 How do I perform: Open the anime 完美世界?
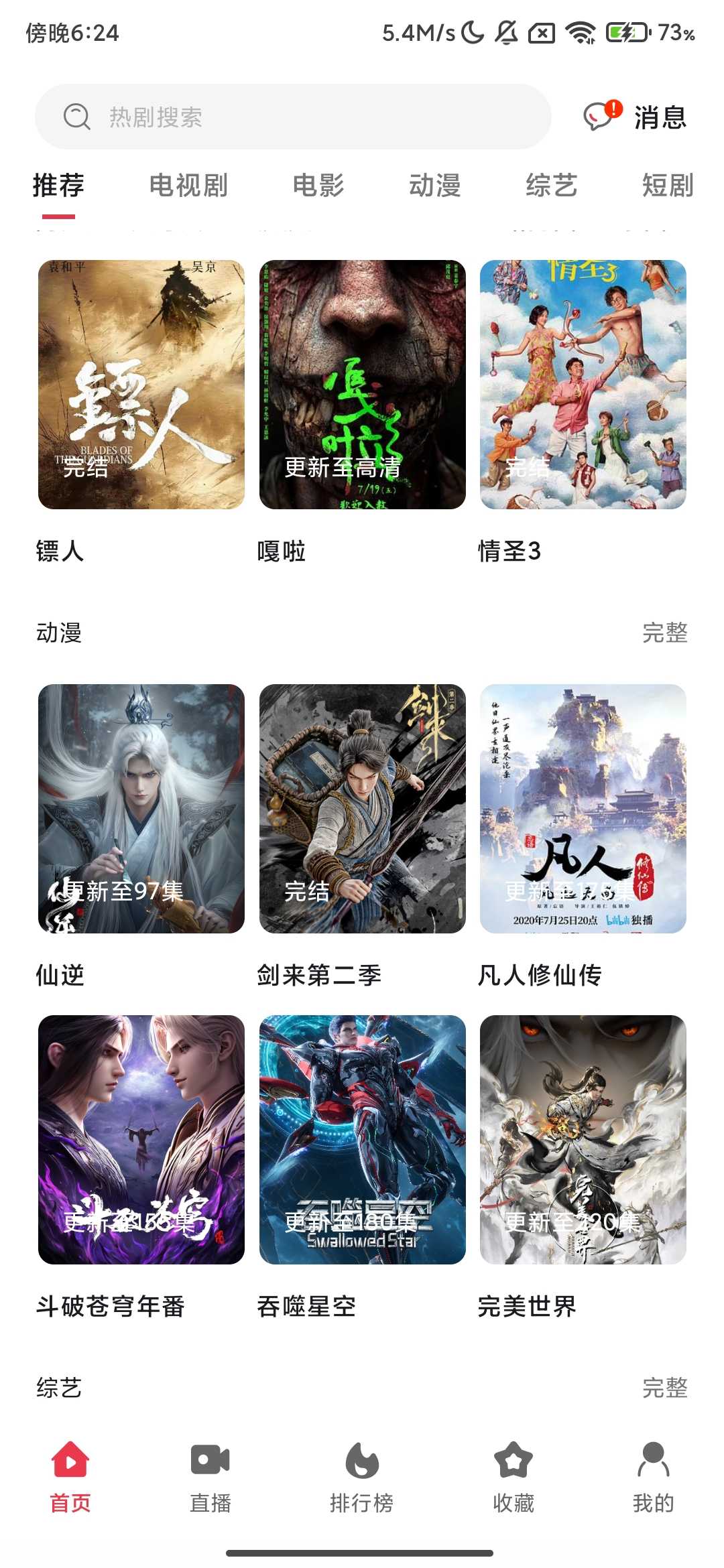(583, 1140)
